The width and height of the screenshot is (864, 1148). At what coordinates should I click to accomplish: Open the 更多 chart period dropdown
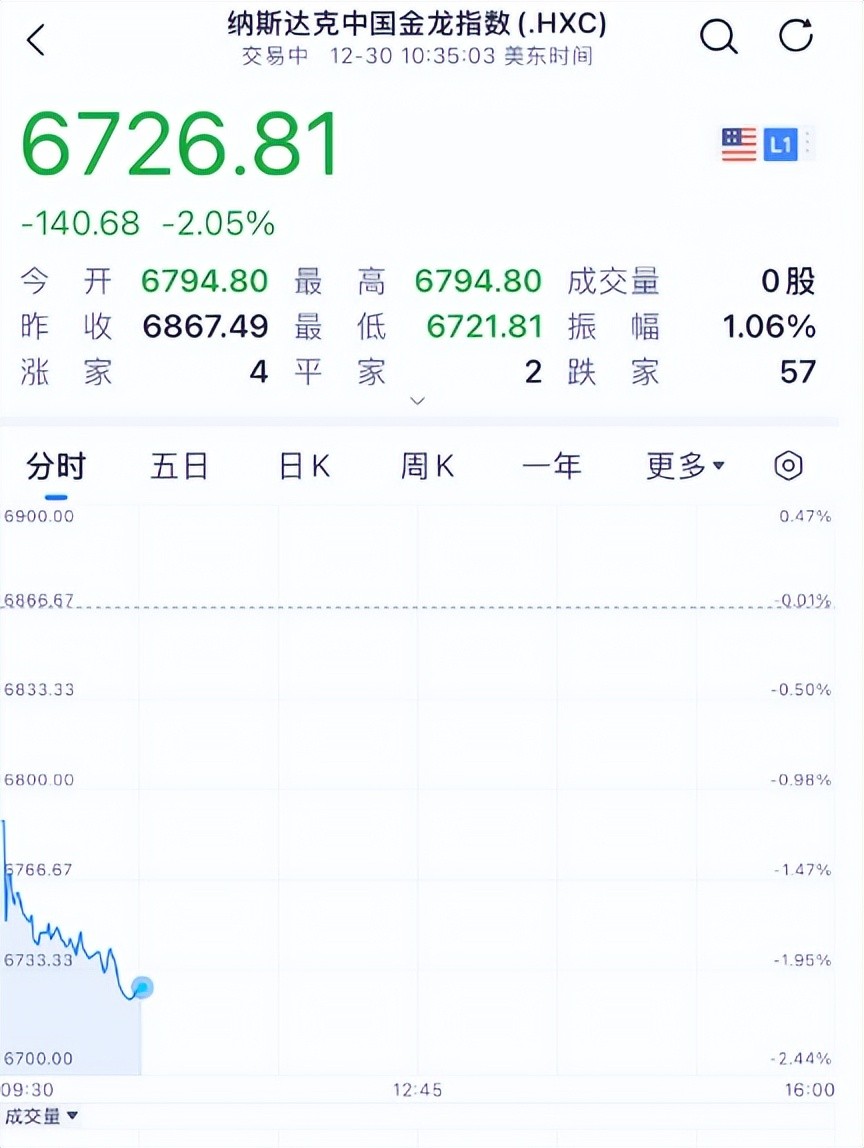(x=685, y=466)
